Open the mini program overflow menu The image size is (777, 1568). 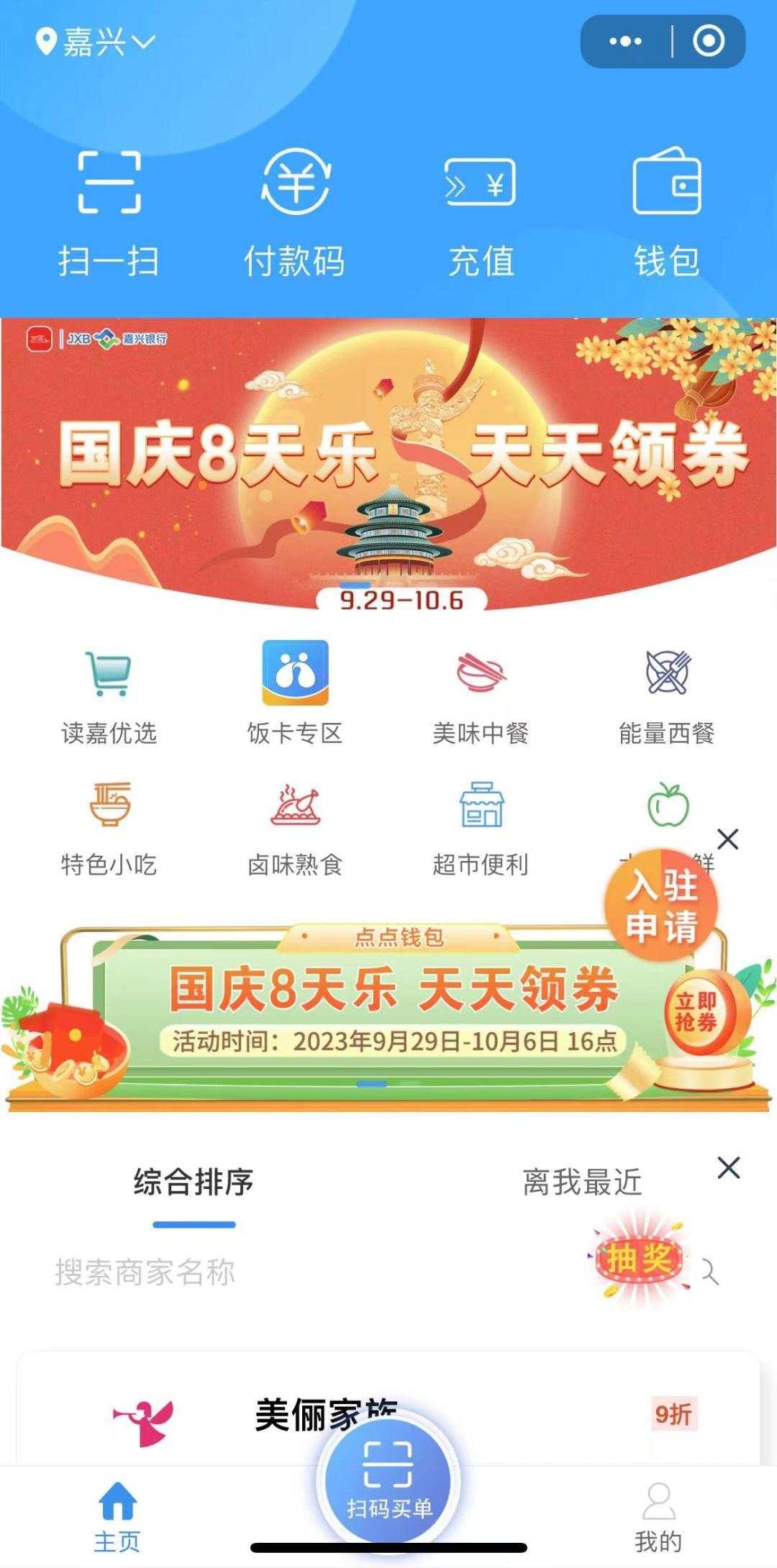(625, 42)
